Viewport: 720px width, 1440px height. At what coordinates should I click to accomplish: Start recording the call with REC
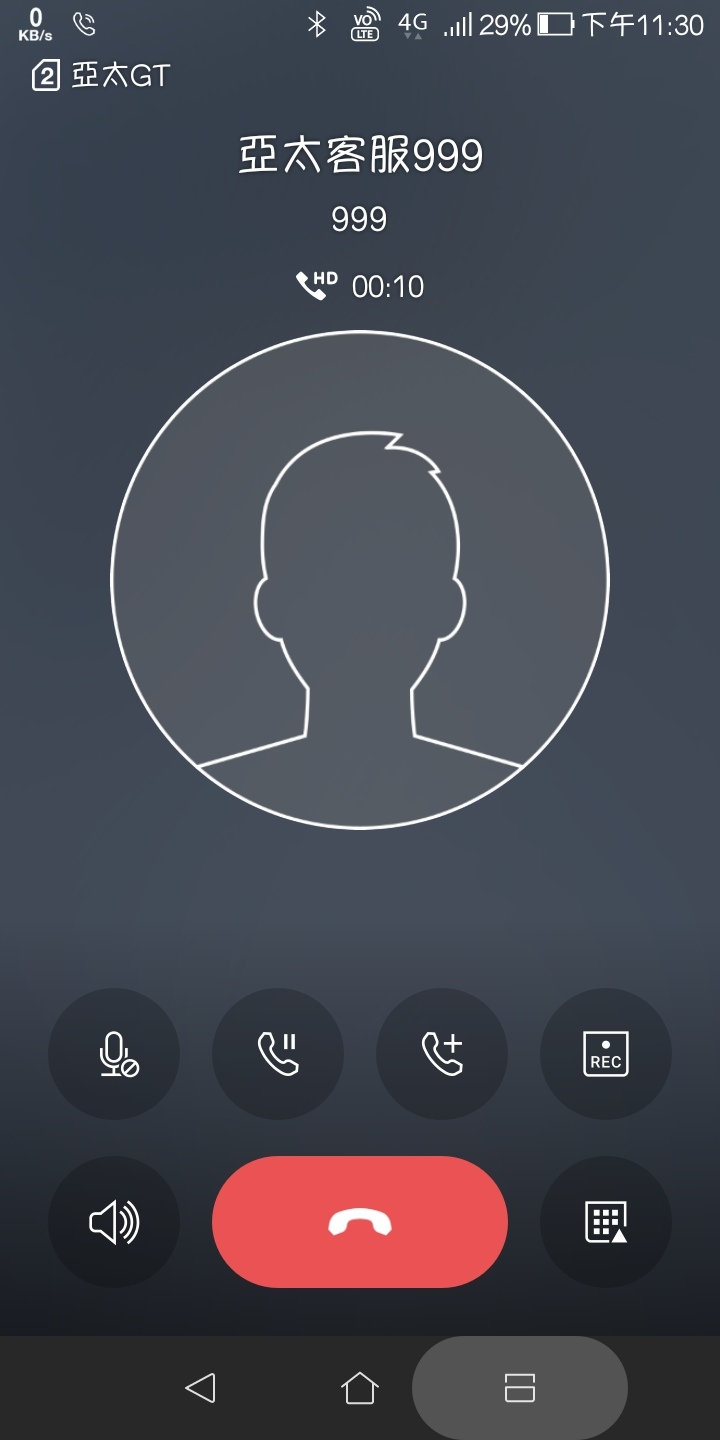tap(606, 1054)
